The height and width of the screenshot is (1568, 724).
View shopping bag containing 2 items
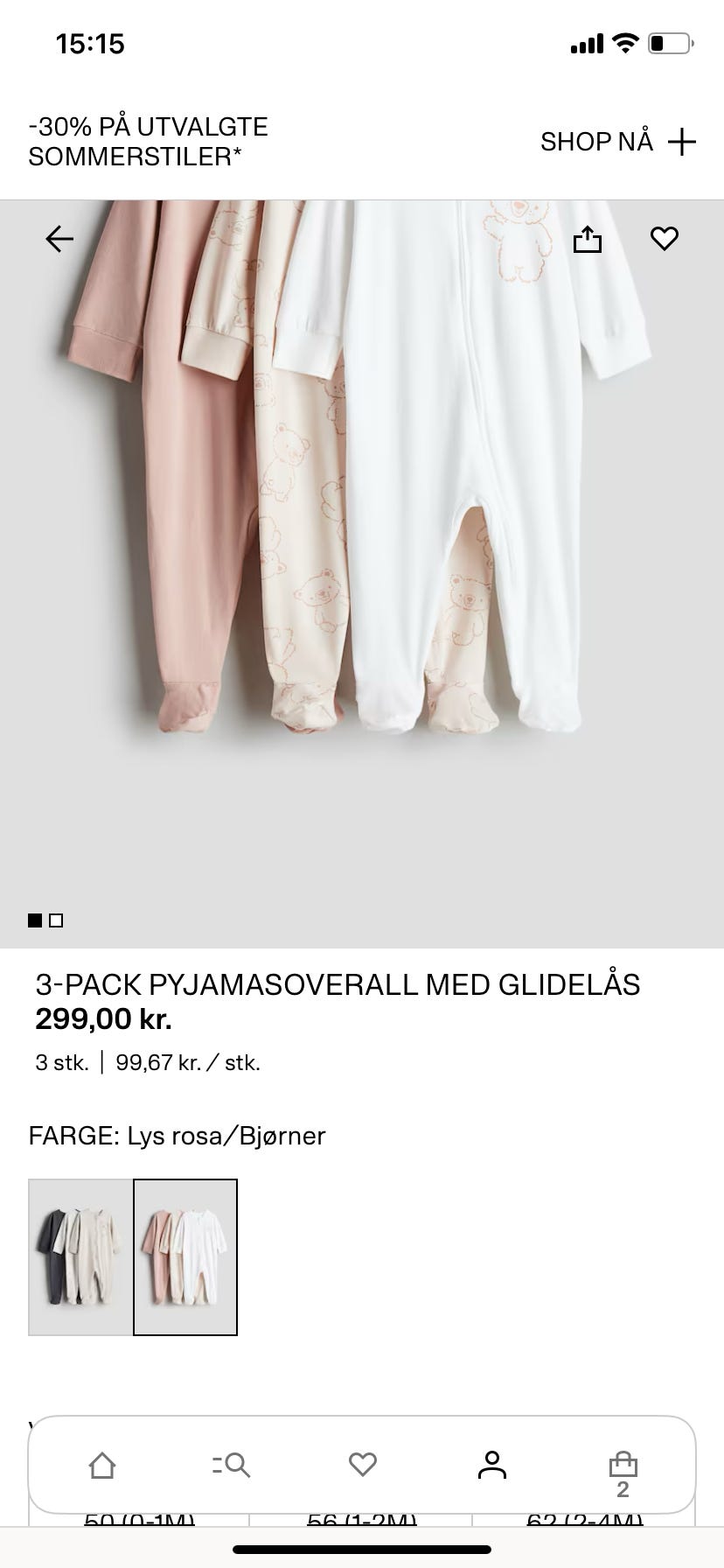click(623, 1465)
